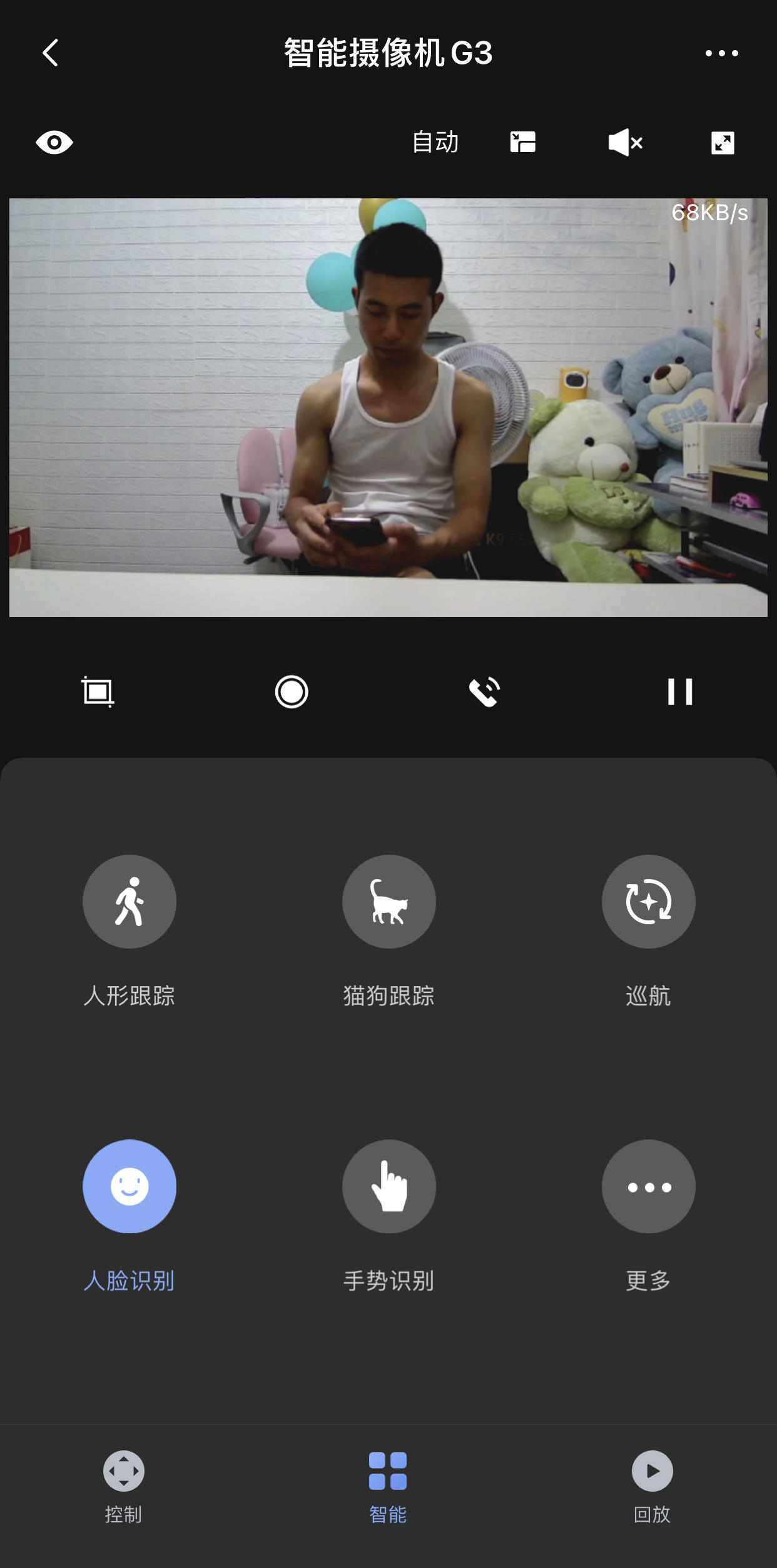Open the top-right more options menu
Screen dimensions: 777x1568
[x=723, y=53]
